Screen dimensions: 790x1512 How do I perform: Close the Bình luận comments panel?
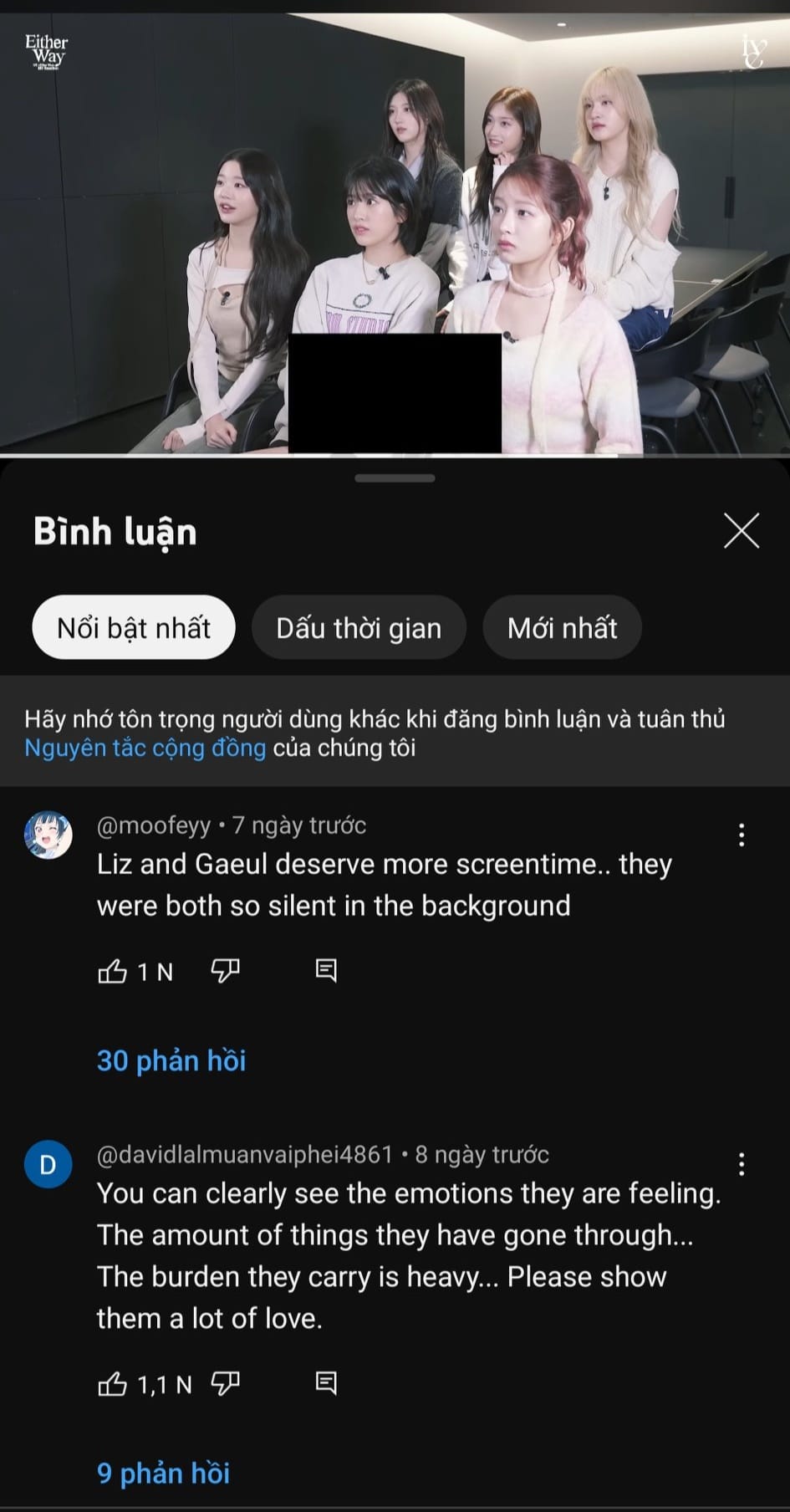tap(741, 531)
